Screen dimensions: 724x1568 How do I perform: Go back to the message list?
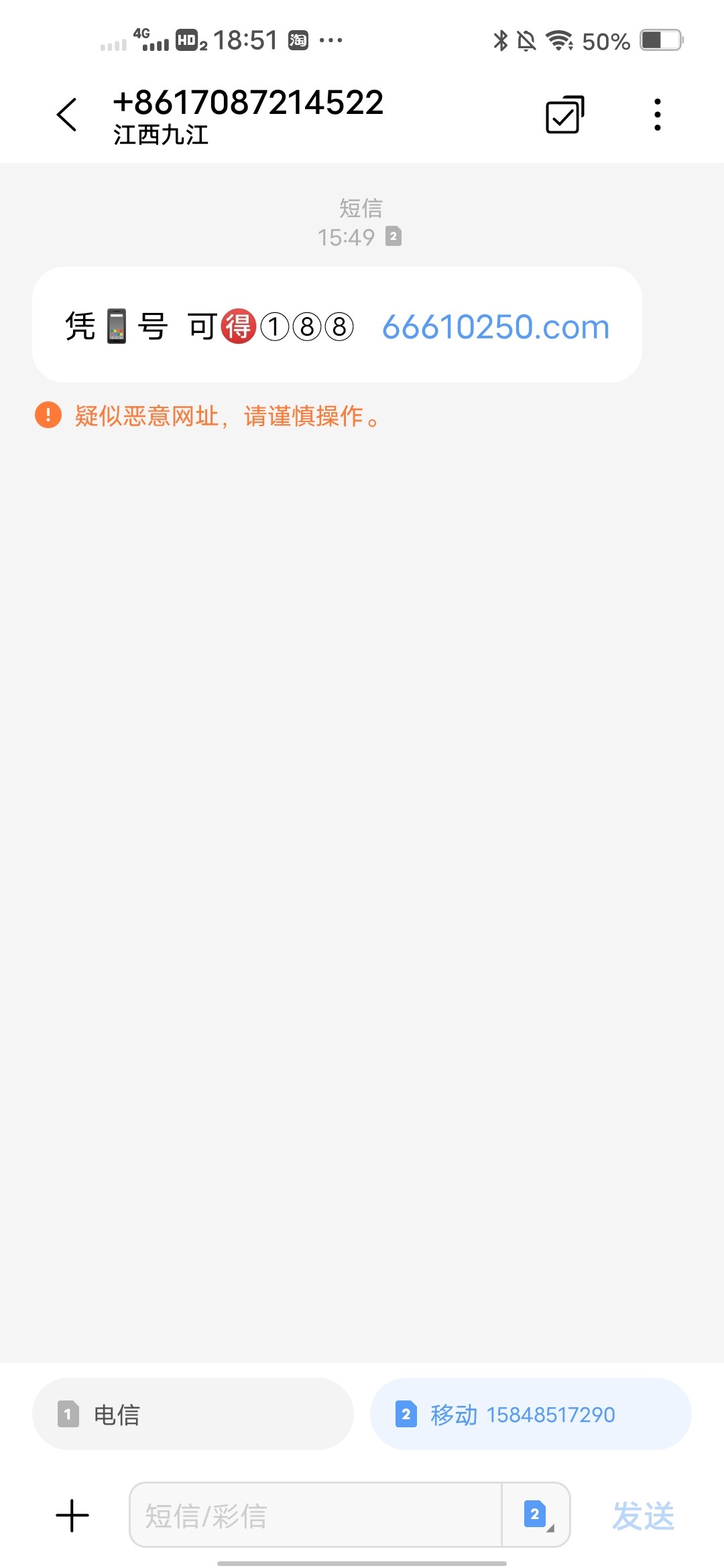[67, 115]
